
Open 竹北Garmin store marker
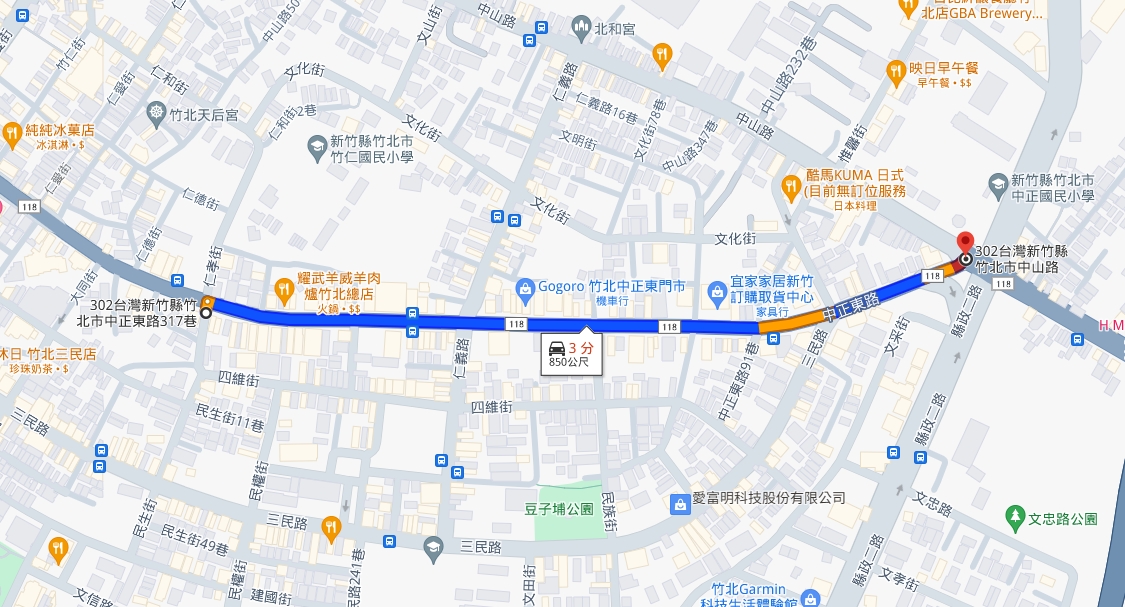point(810,598)
